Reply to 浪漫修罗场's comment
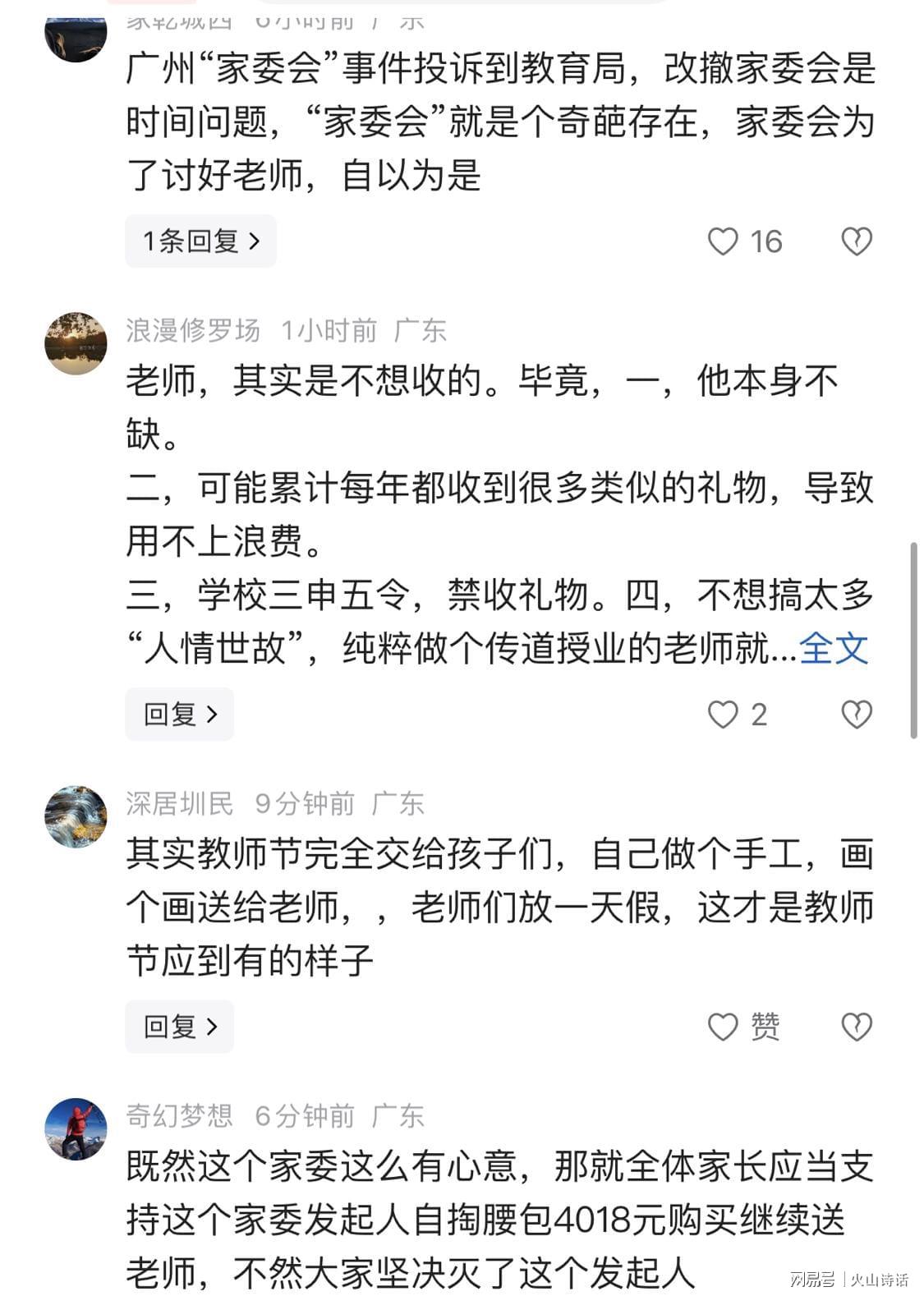This screenshot has height=1296, width=924. pos(179,715)
